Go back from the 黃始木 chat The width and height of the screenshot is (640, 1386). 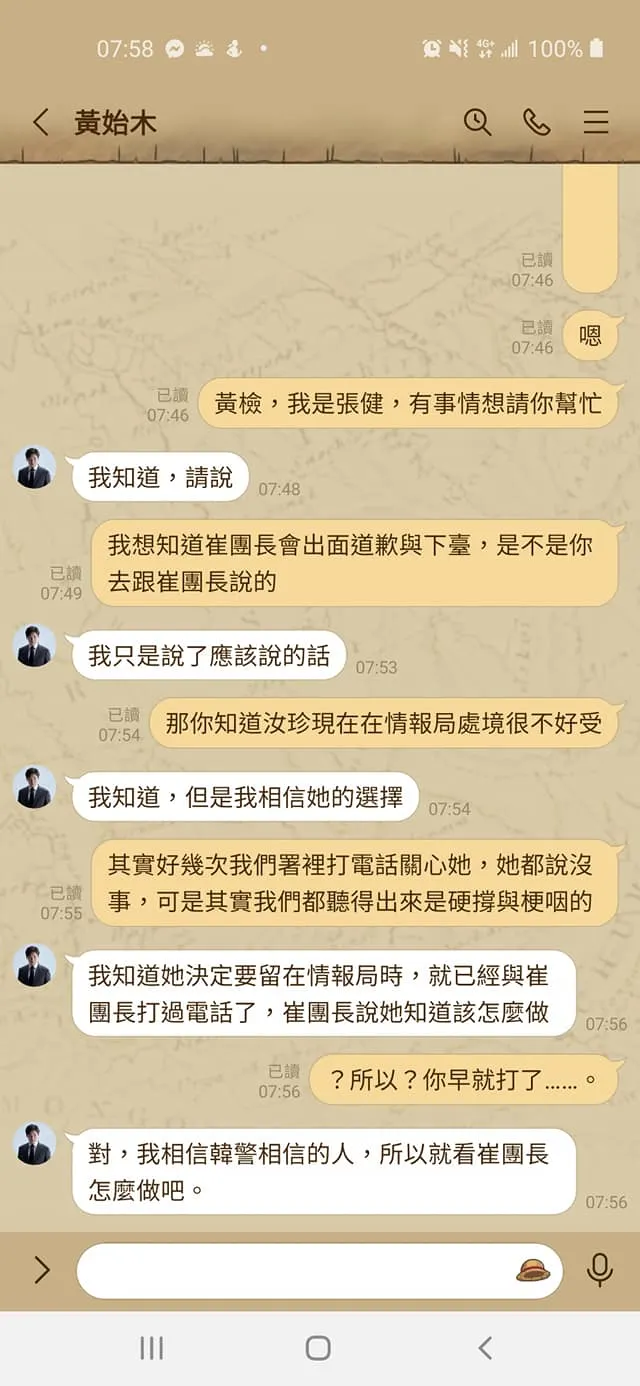pyautogui.click(x=40, y=123)
